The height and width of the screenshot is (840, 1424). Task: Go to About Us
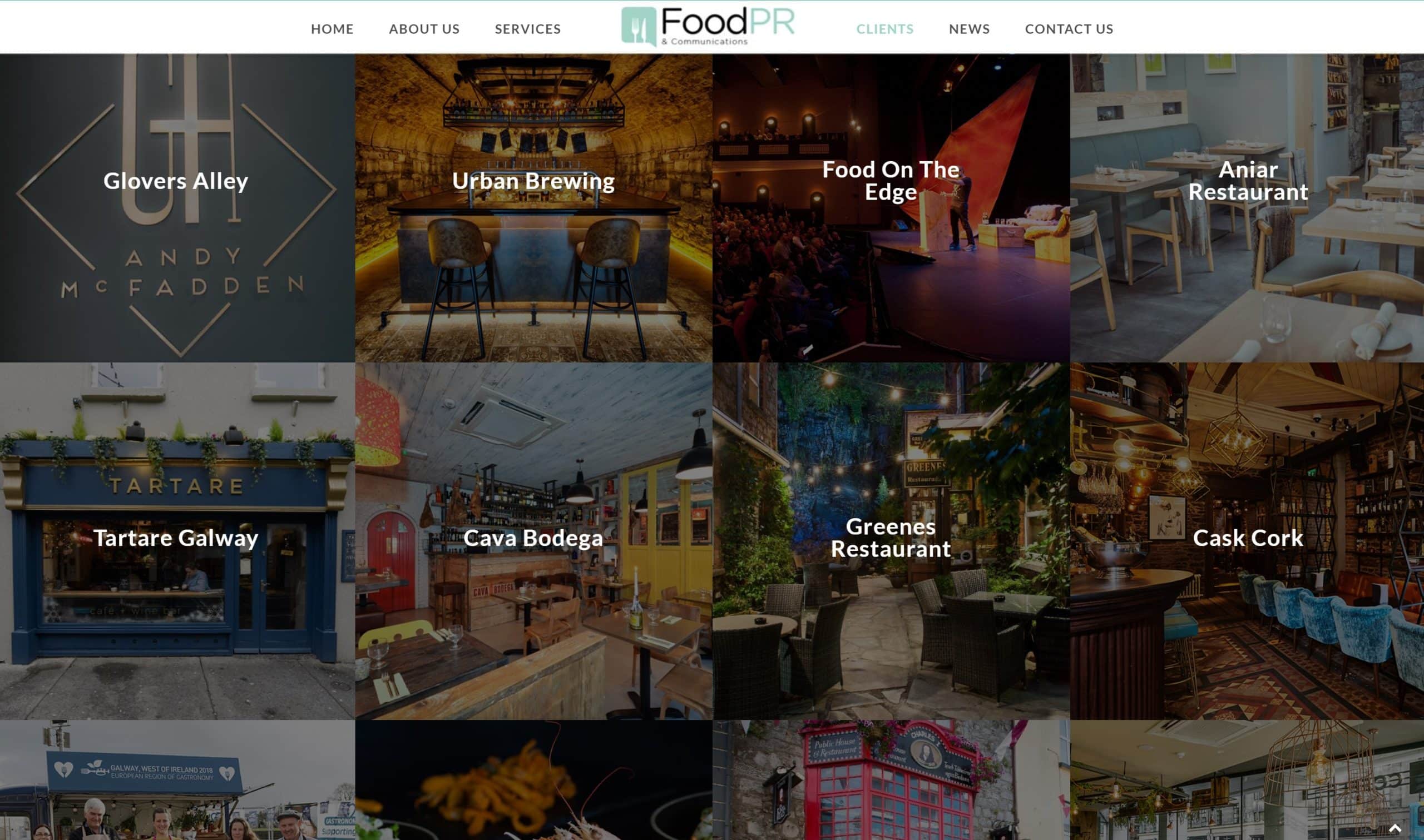click(423, 29)
